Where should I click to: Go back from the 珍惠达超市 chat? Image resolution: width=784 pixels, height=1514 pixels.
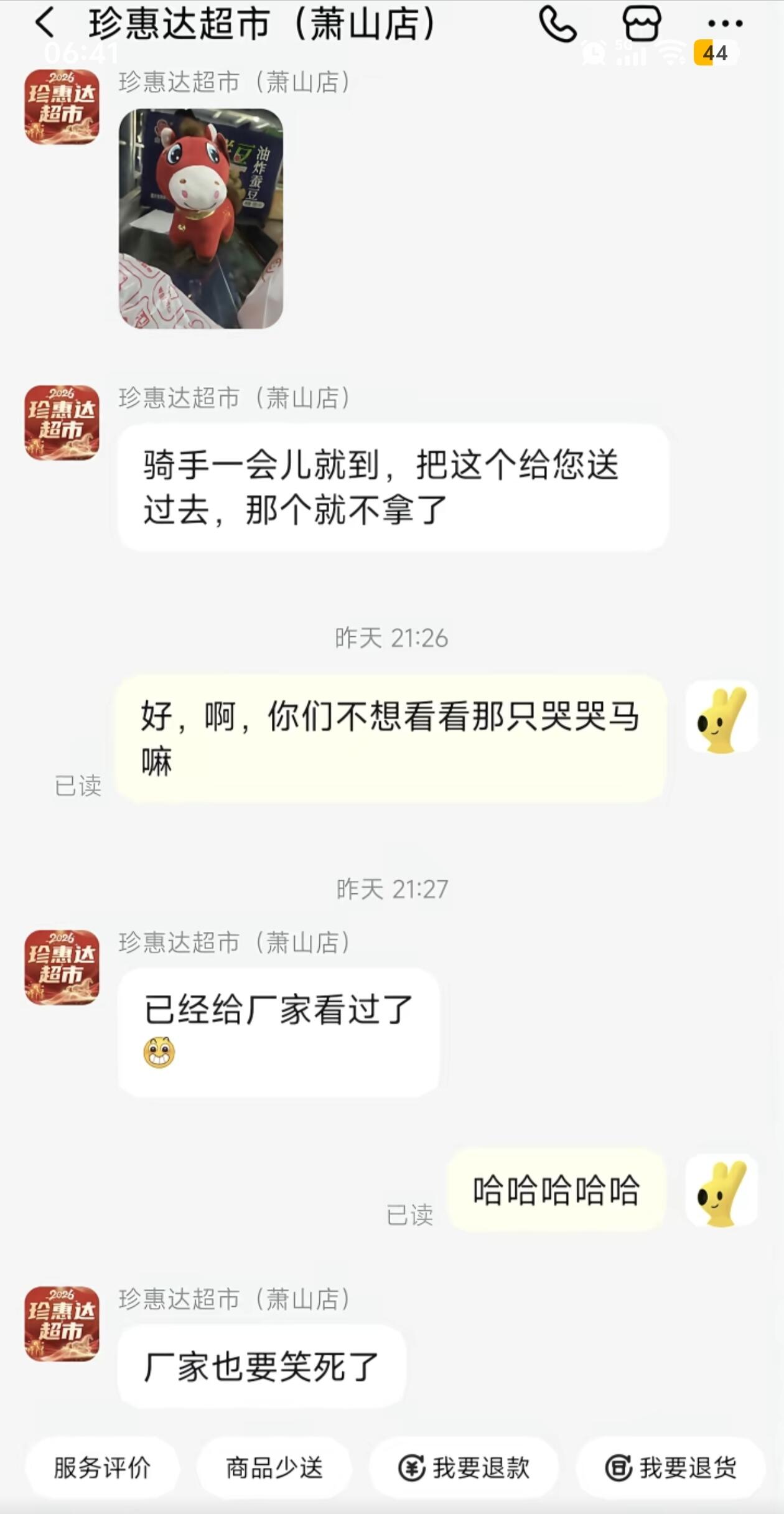pyautogui.click(x=45, y=24)
